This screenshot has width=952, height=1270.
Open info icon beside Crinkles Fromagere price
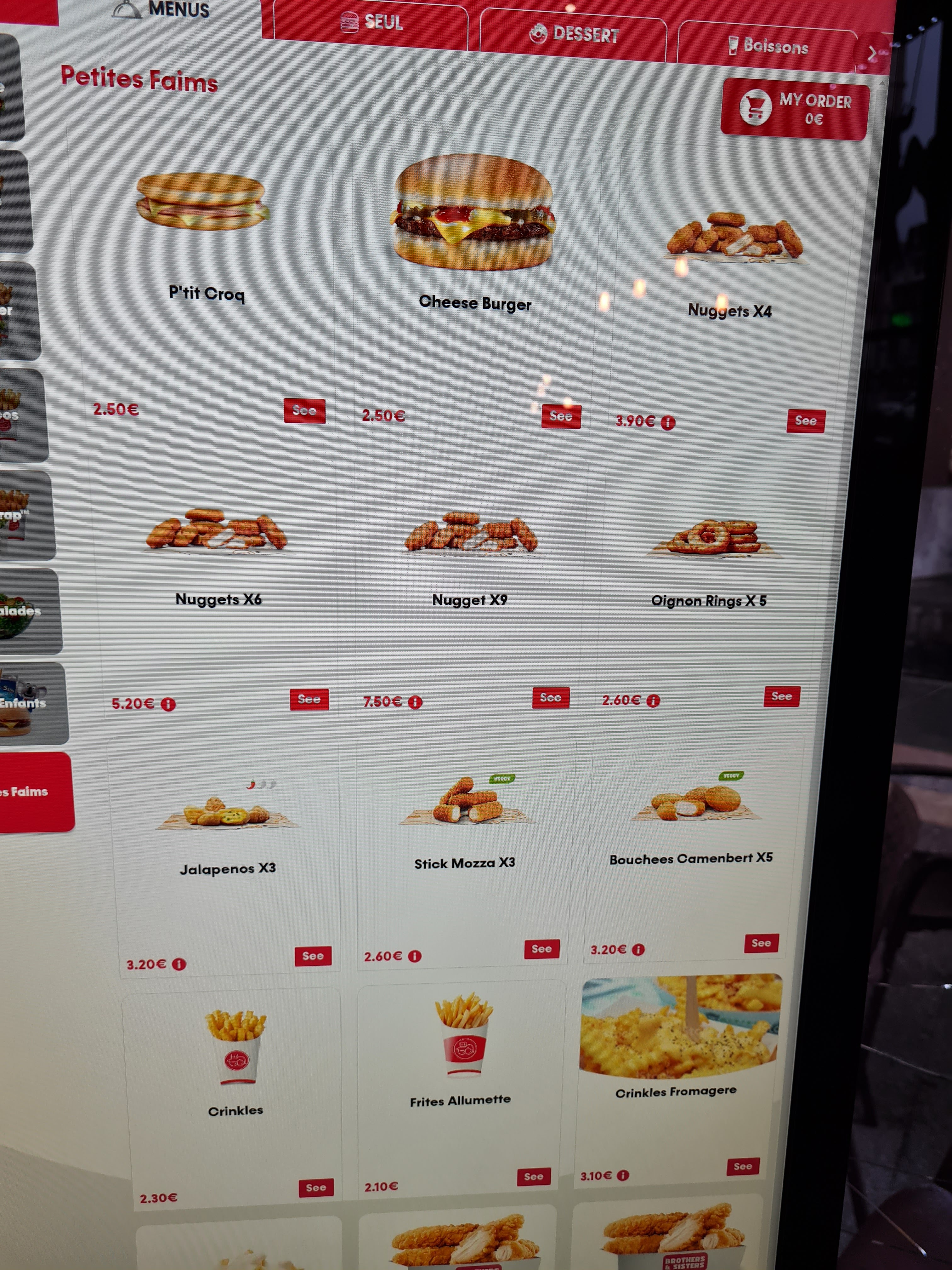coord(623,1175)
